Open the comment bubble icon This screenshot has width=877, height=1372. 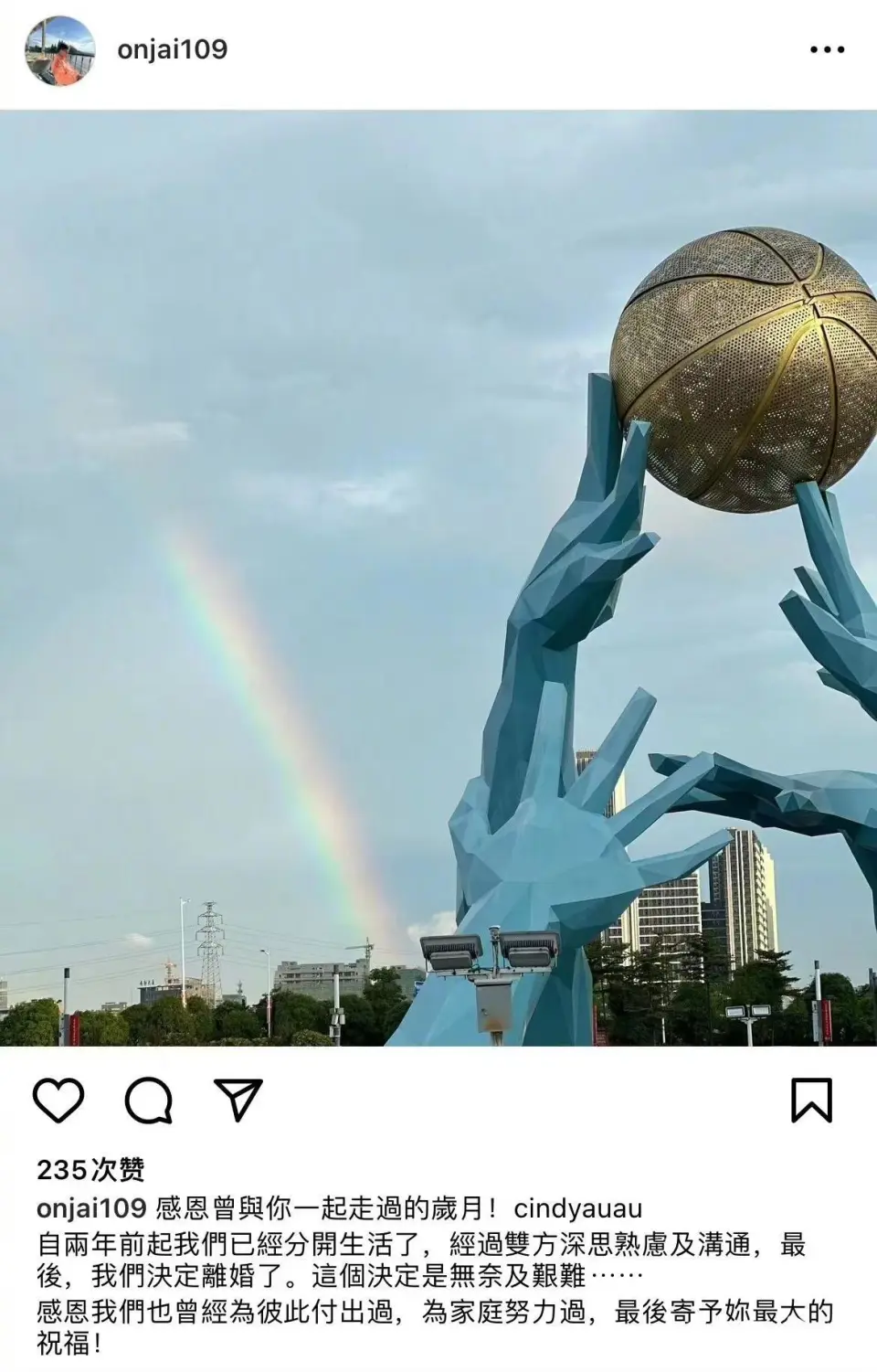click(149, 1100)
